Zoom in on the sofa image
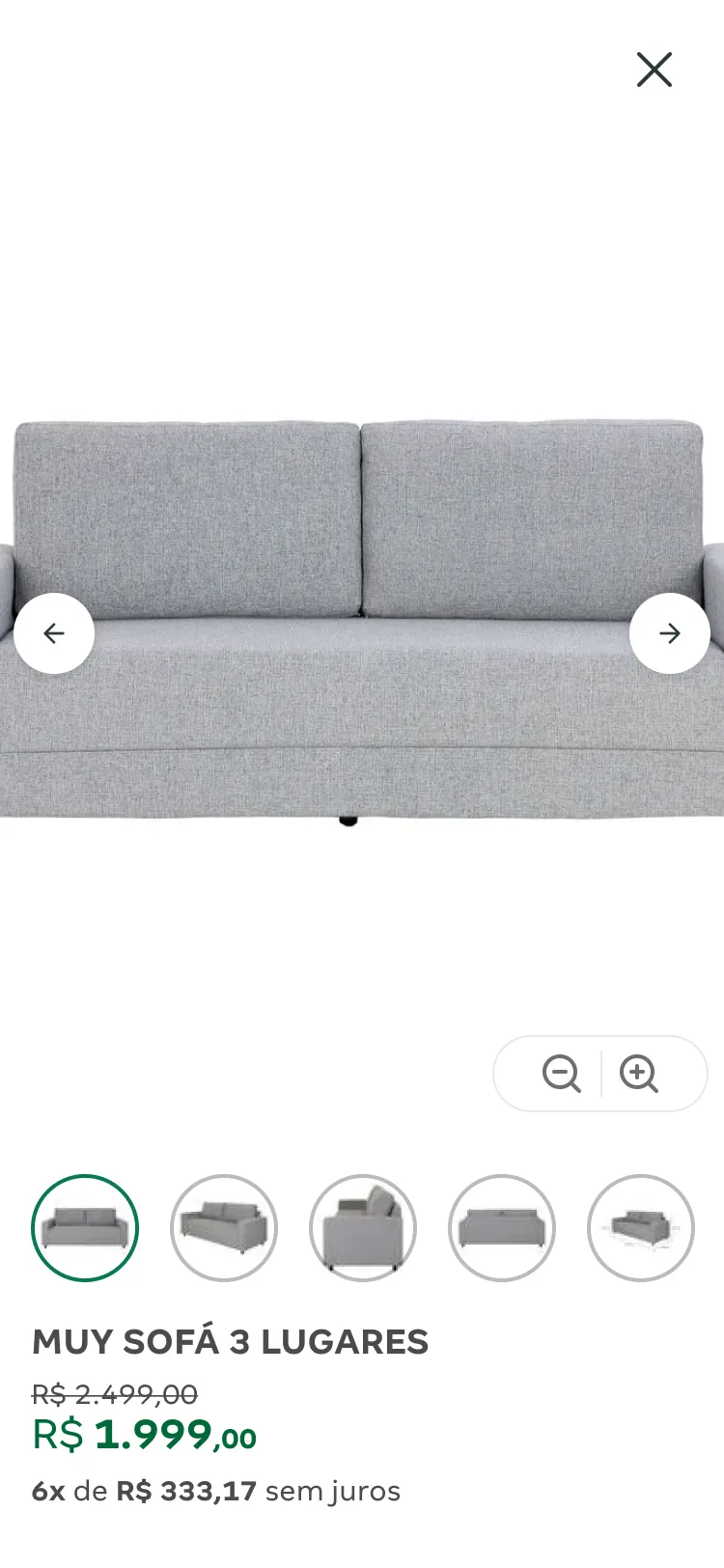The image size is (724, 1568). pos(639,1074)
